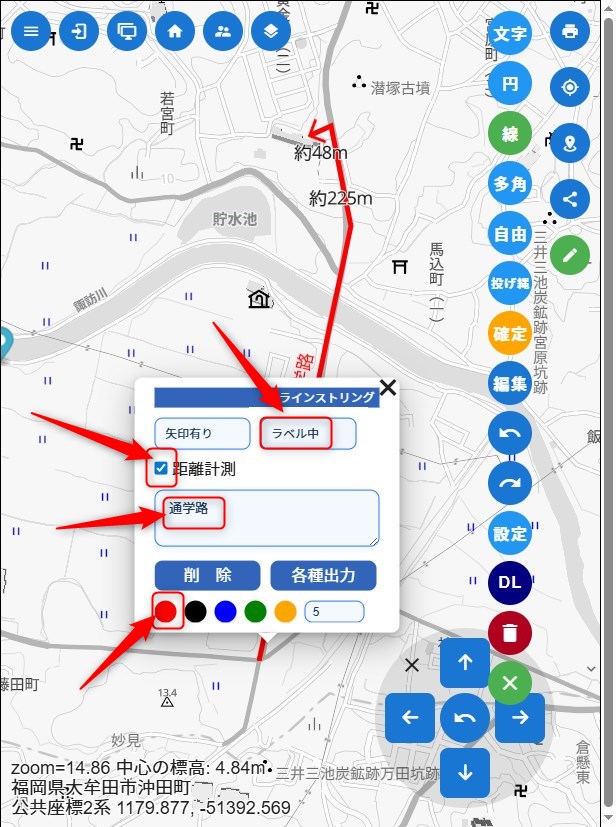Open the map layers selector
Image resolution: width=616 pixels, height=827 pixels.
(x=271, y=31)
